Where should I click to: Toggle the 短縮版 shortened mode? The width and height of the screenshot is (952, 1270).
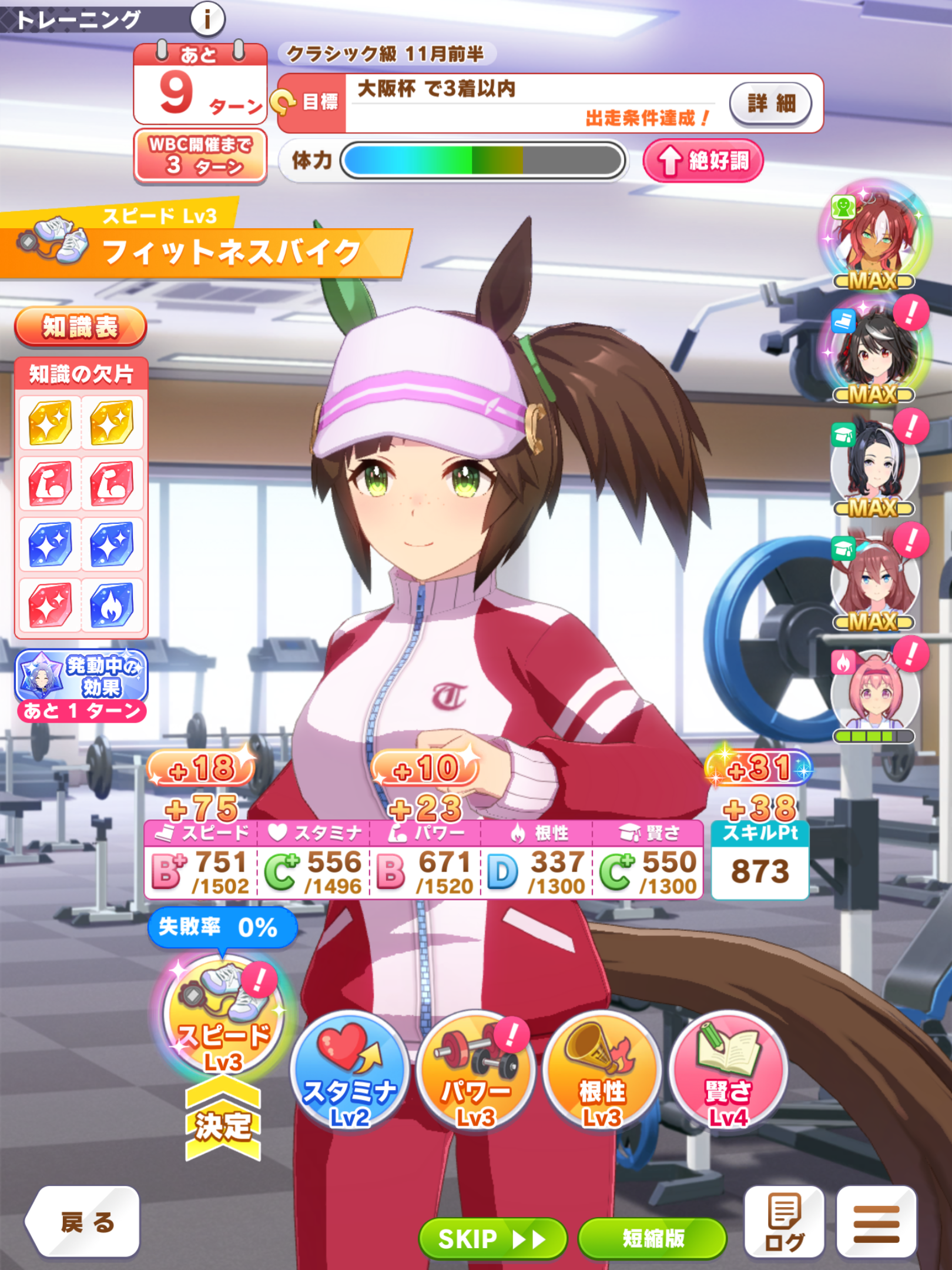click(x=652, y=1238)
